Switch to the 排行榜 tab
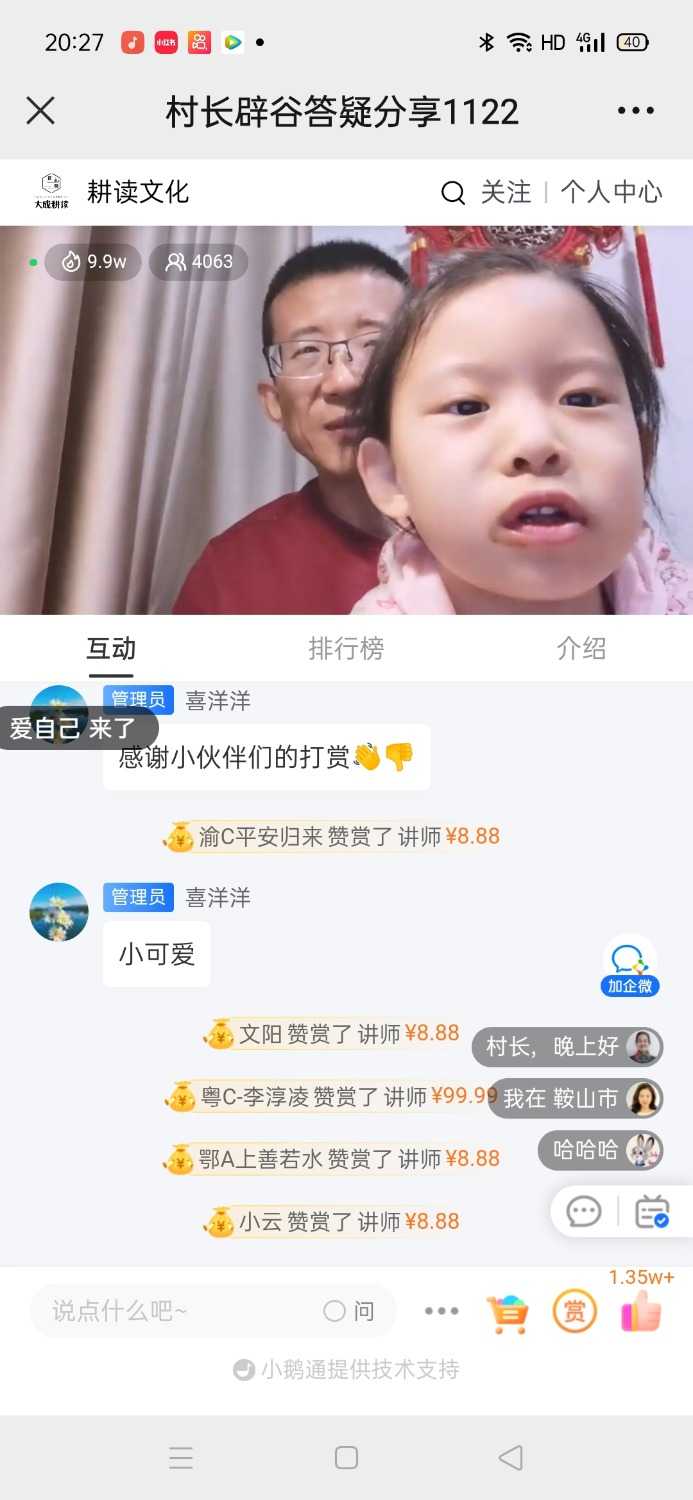Screen dimensions: 693x1500 [346, 648]
